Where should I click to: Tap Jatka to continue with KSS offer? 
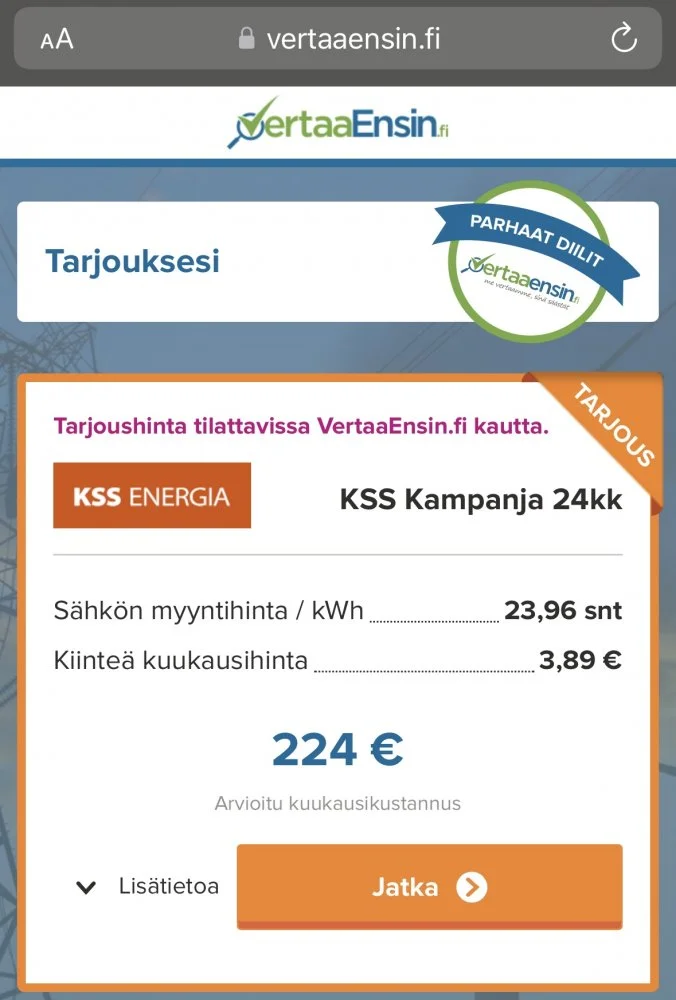point(429,887)
